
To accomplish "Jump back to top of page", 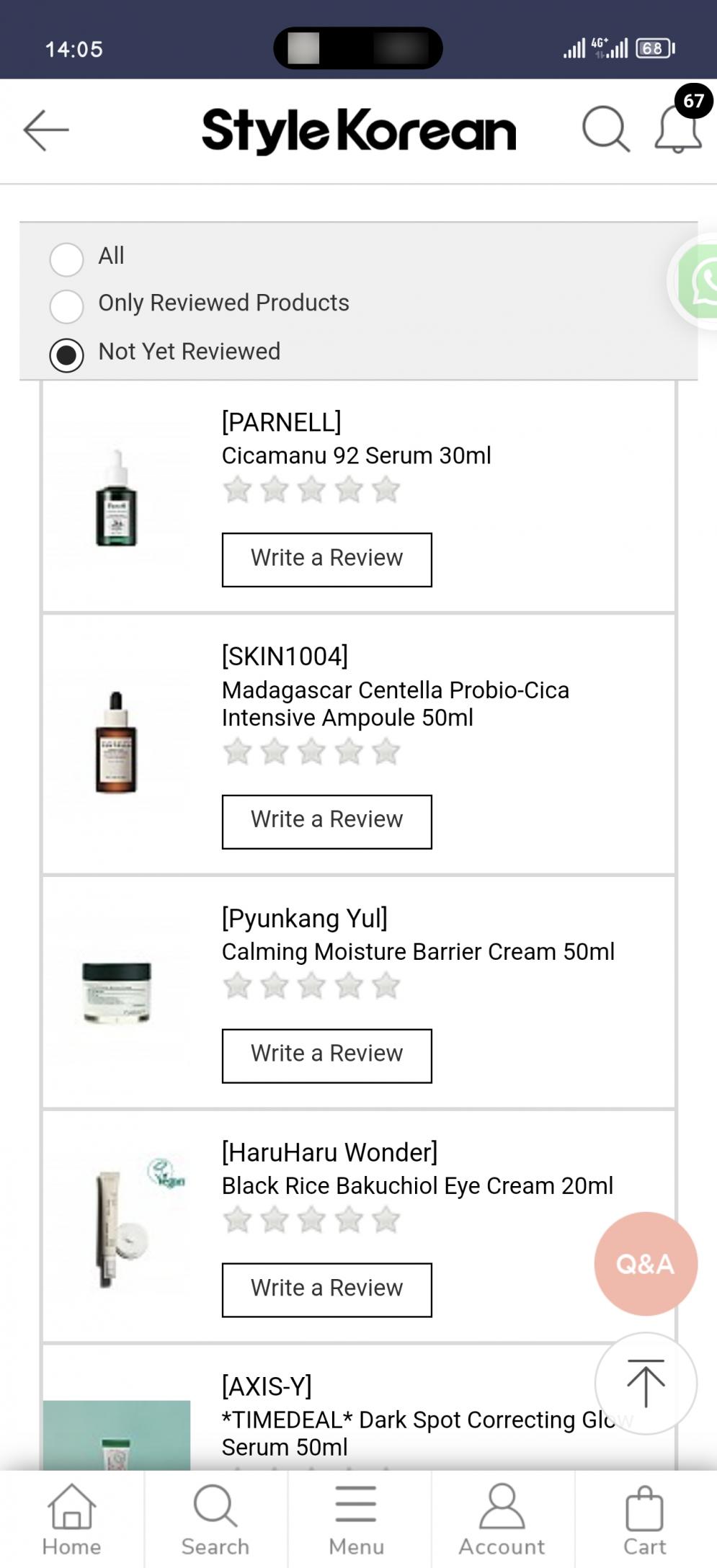I will (x=645, y=1383).
